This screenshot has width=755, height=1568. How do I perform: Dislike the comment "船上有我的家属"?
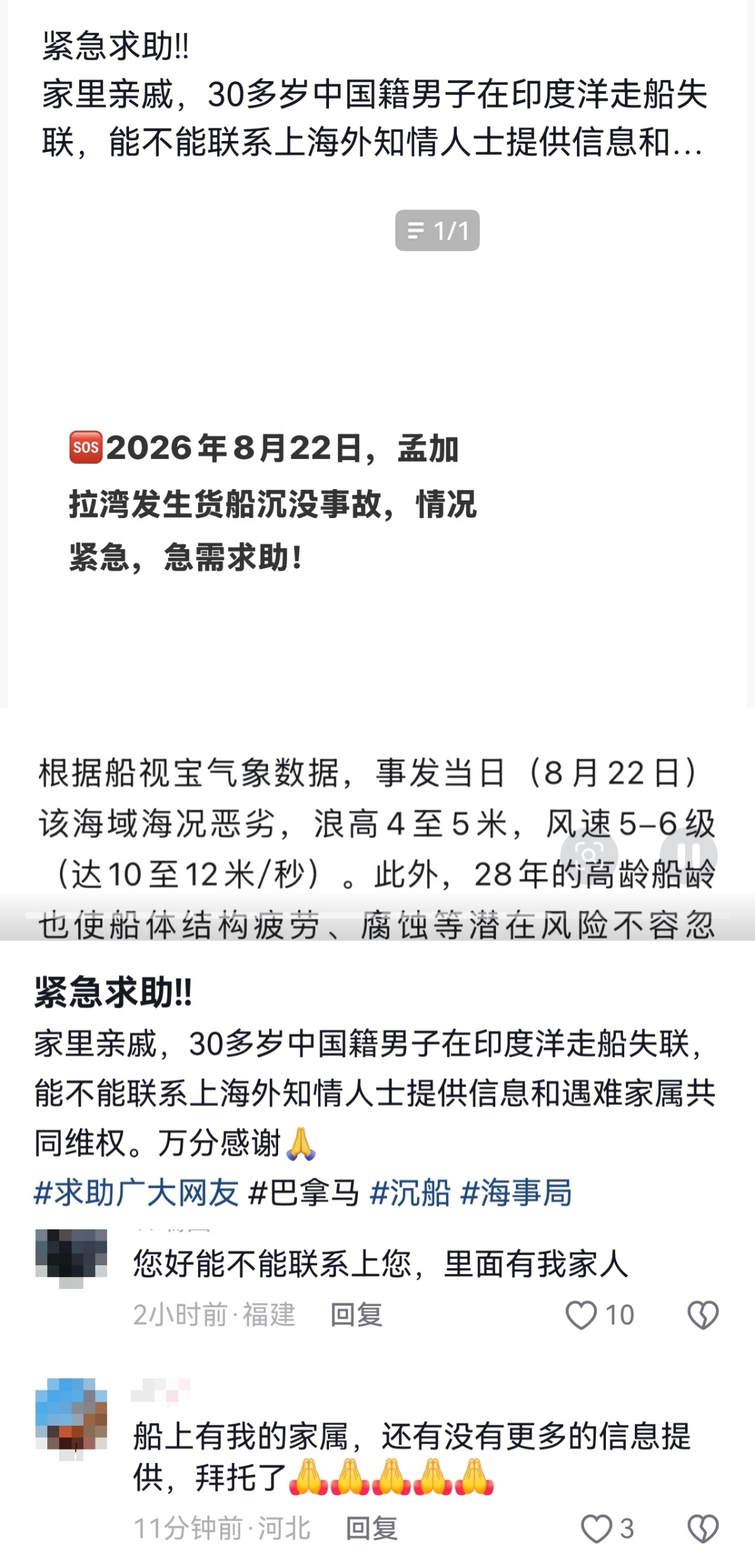(x=703, y=1528)
